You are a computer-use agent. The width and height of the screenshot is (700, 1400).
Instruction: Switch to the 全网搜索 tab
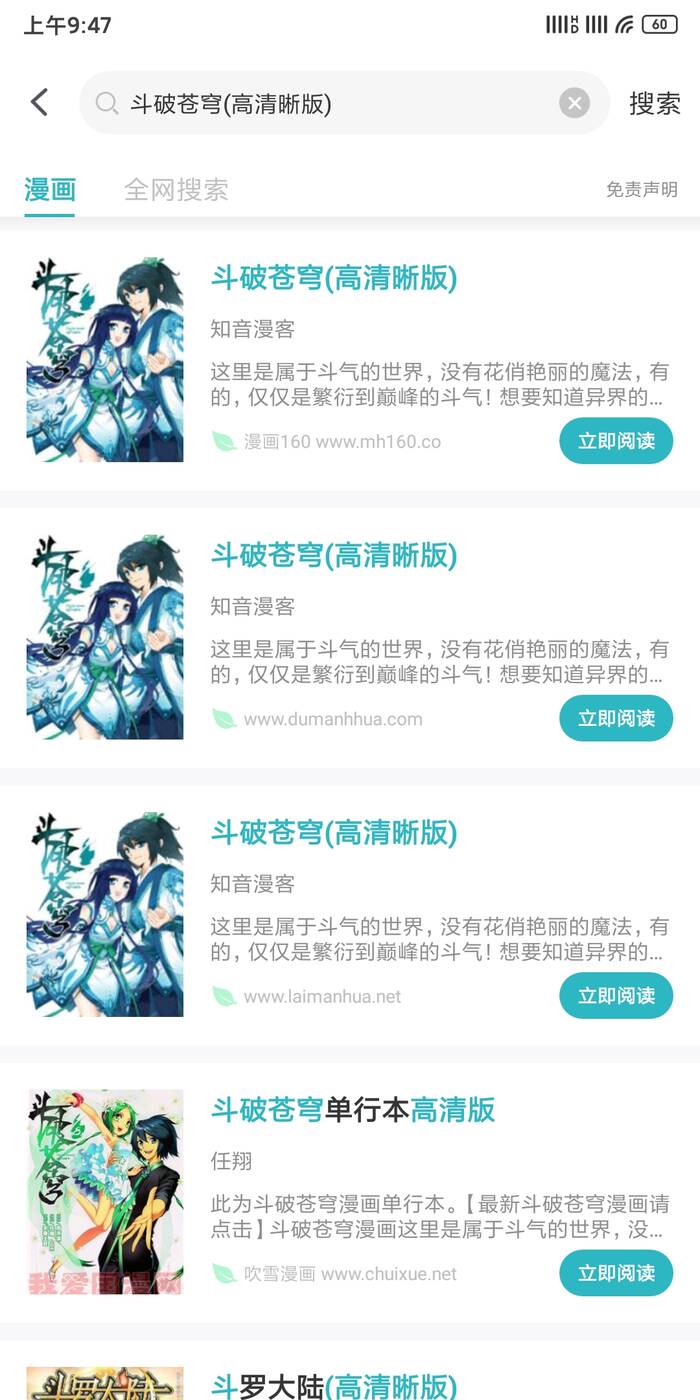click(x=176, y=189)
